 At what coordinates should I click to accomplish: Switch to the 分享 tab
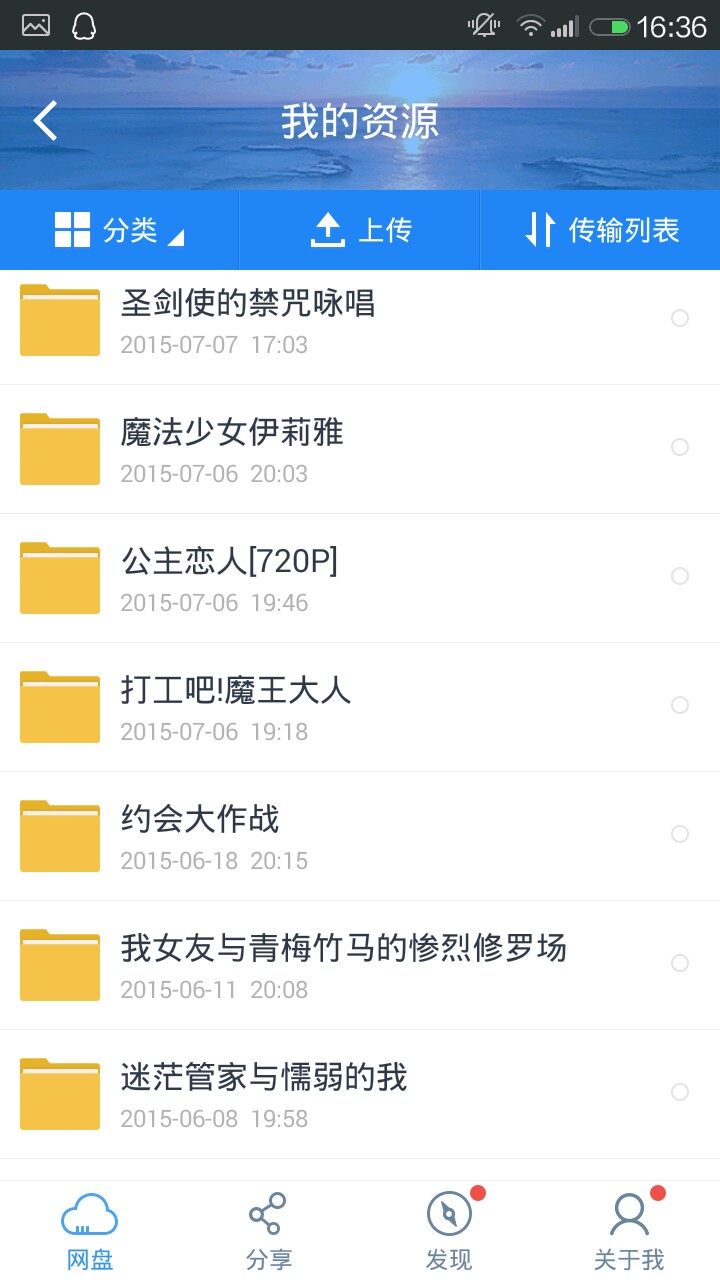[269, 1230]
